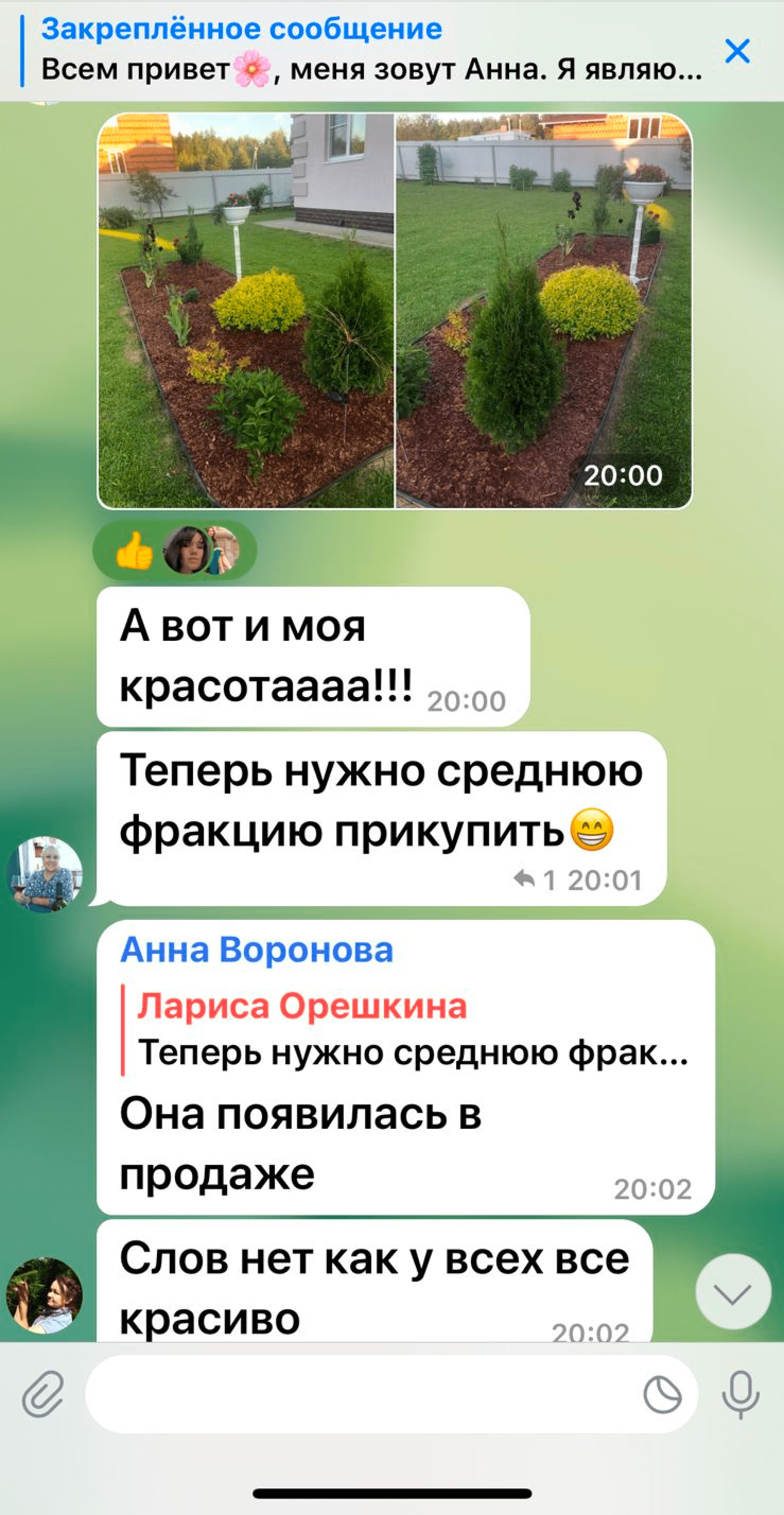
Task: Attach a file with the paperclip
Action: pos(42,1395)
